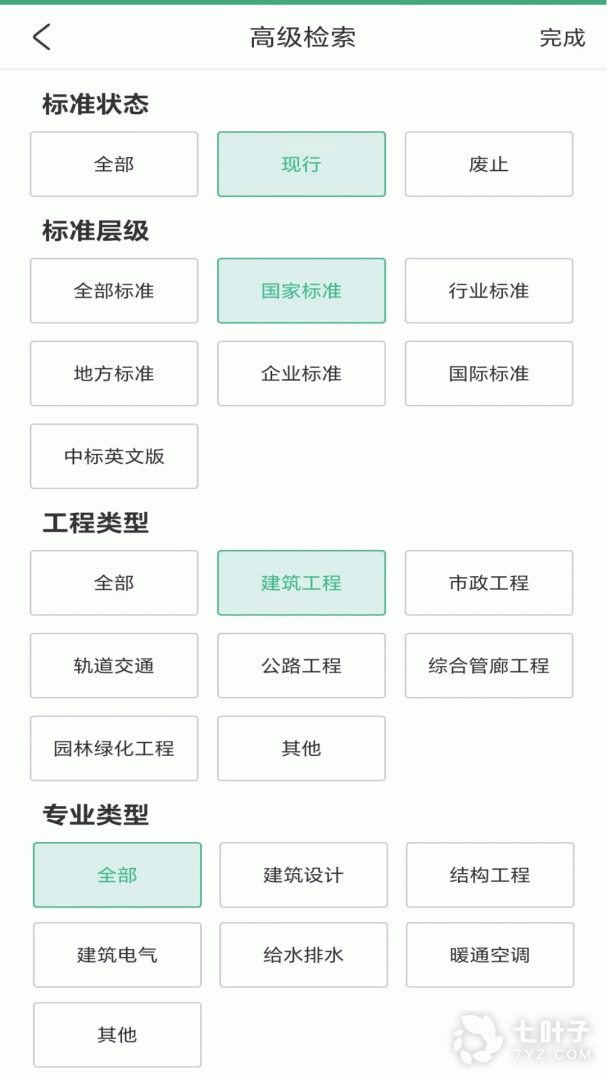Choose the 企业标准 option
607x1080 pixels.
[301, 374]
